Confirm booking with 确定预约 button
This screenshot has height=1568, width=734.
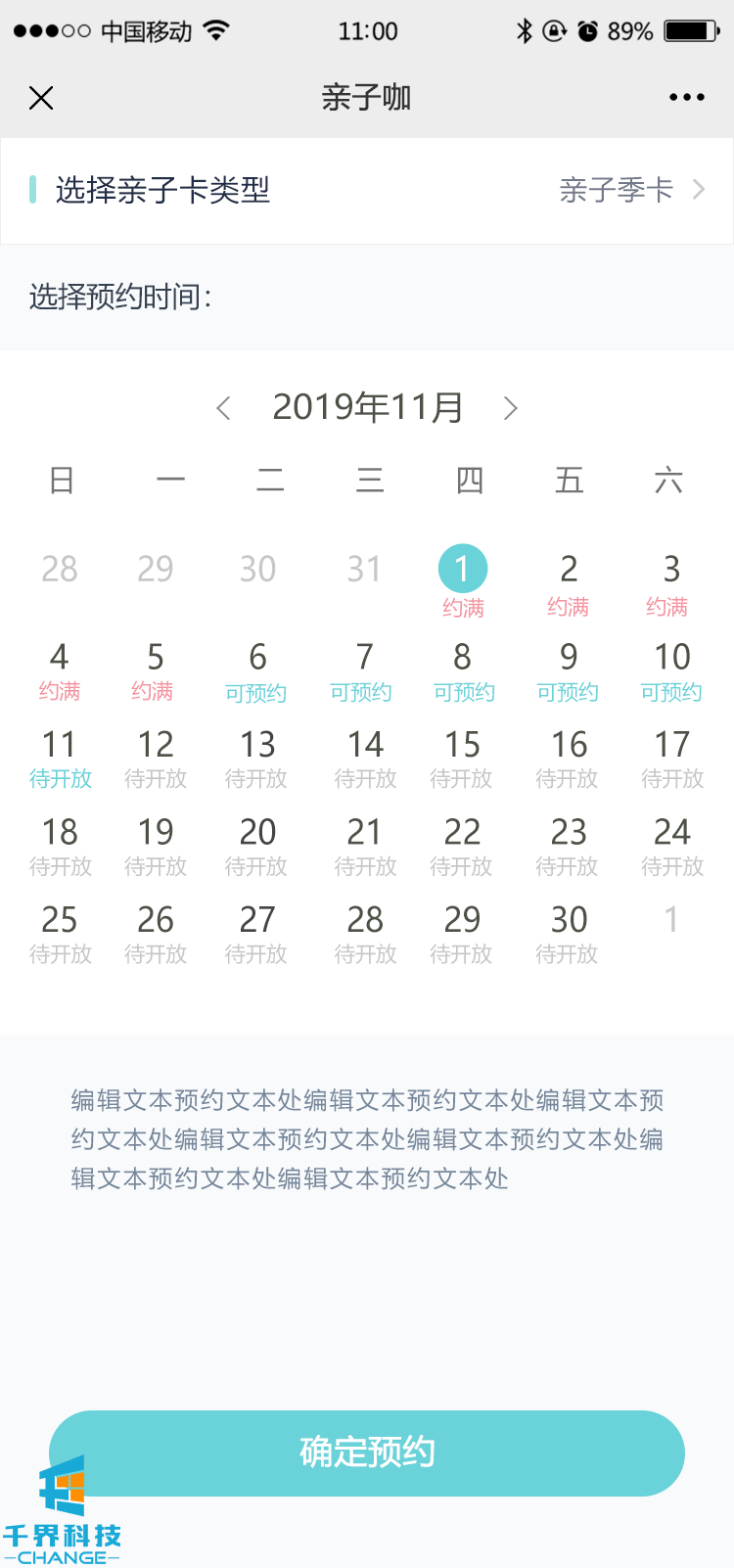click(x=367, y=1453)
